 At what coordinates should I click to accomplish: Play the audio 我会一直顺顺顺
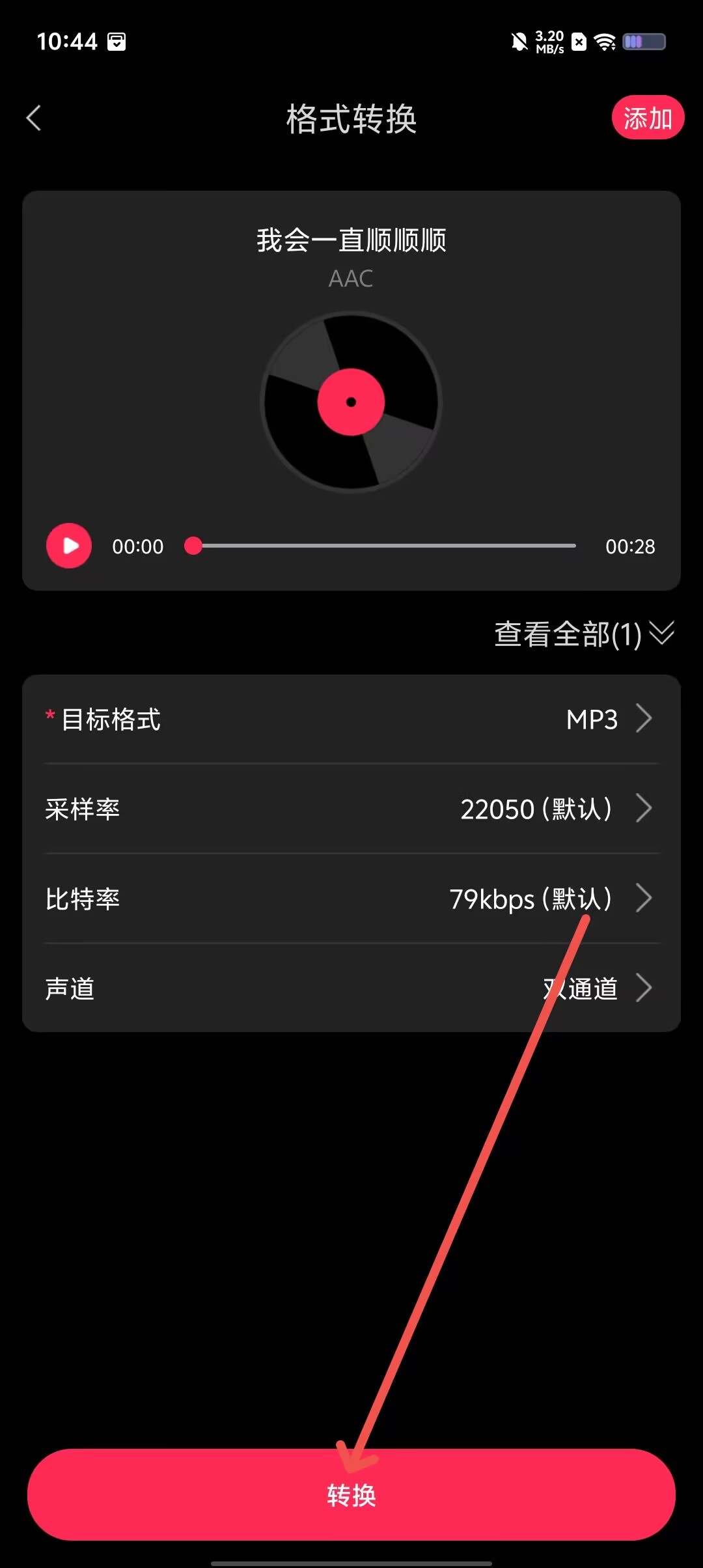(69, 546)
